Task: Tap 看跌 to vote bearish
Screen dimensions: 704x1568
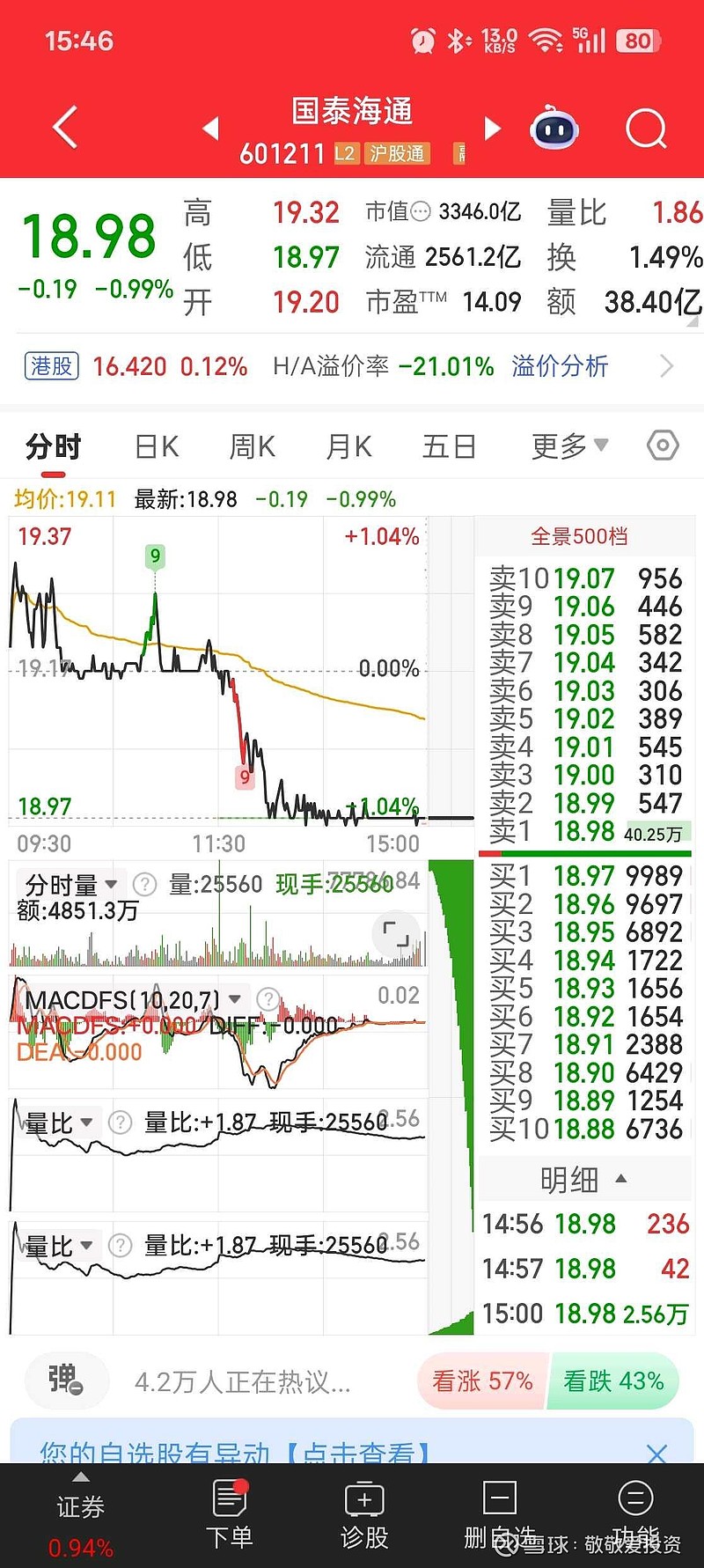Action: pos(613,1381)
